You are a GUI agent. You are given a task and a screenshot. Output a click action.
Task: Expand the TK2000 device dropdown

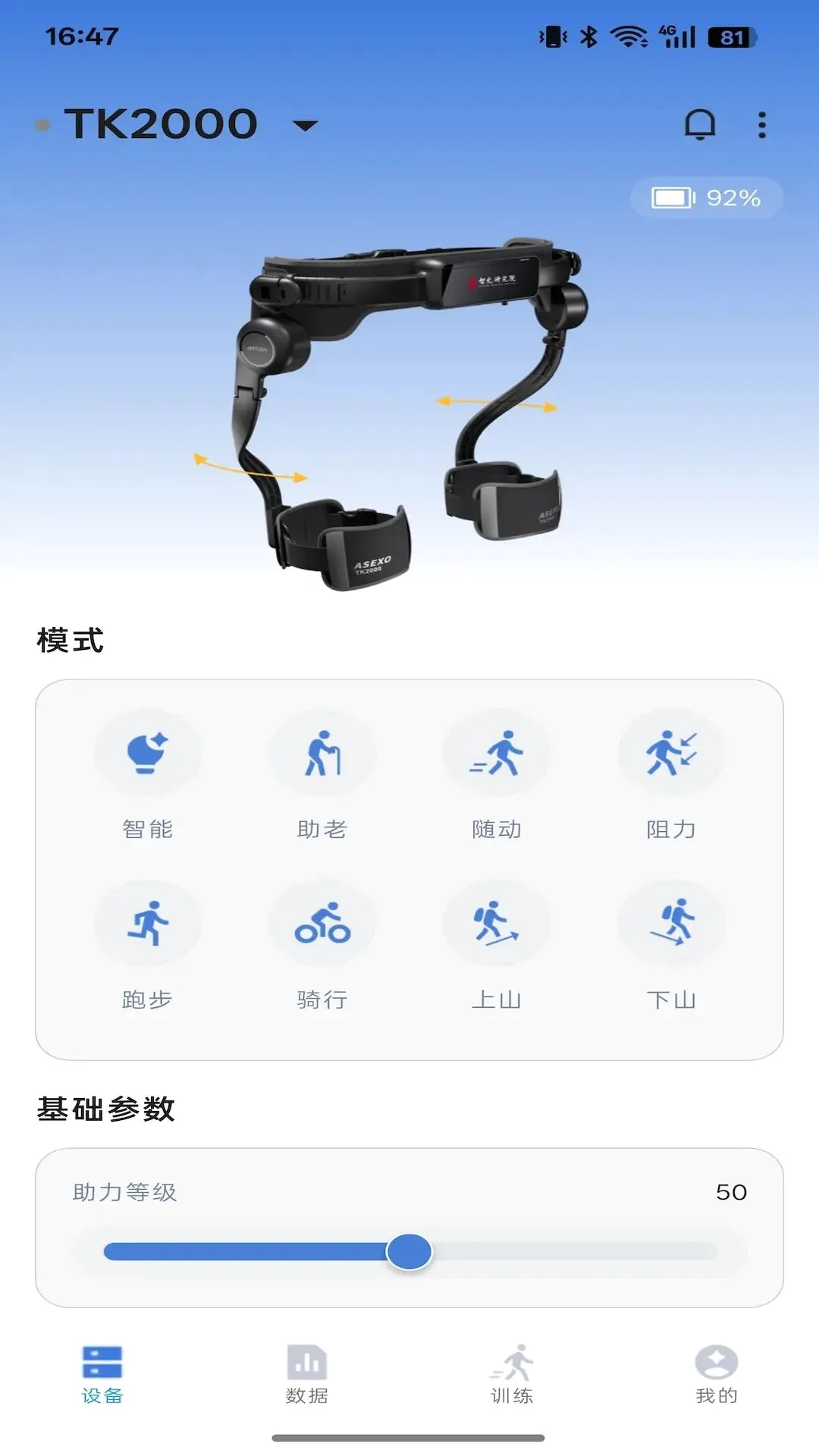coord(305,125)
